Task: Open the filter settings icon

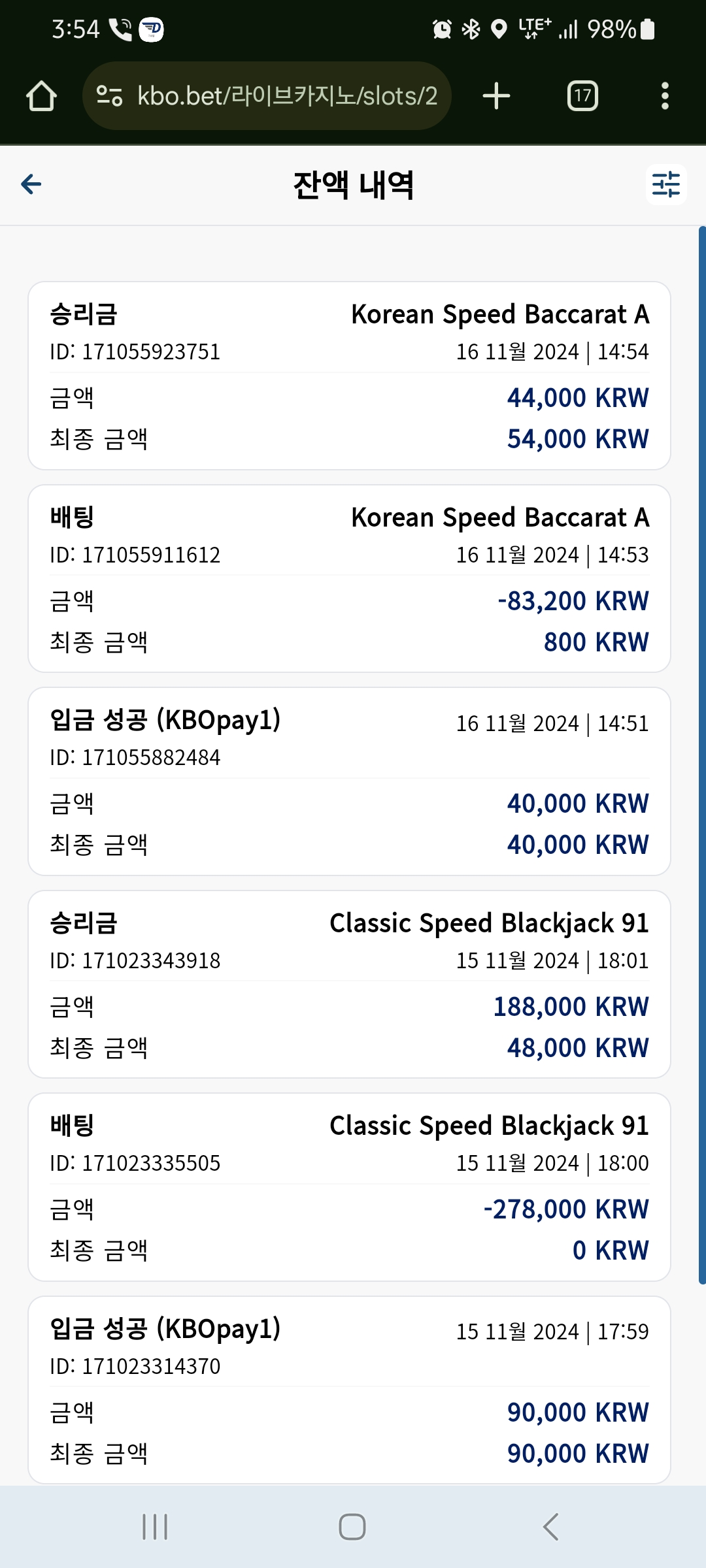Action: [x=666, y=184]
